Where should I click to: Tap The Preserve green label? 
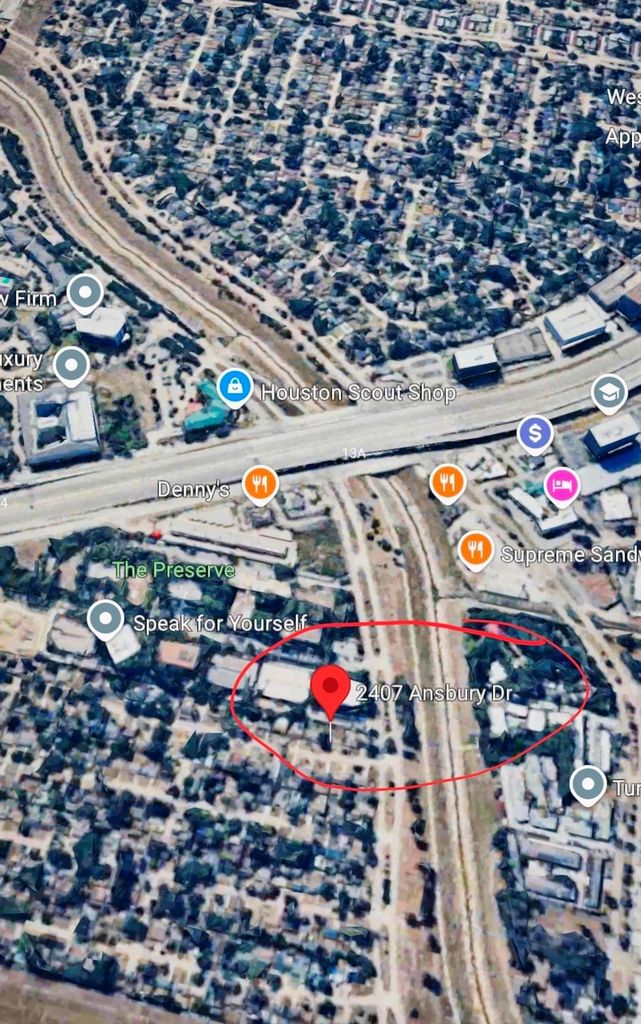pyautogui.click(x=173, y=570)
